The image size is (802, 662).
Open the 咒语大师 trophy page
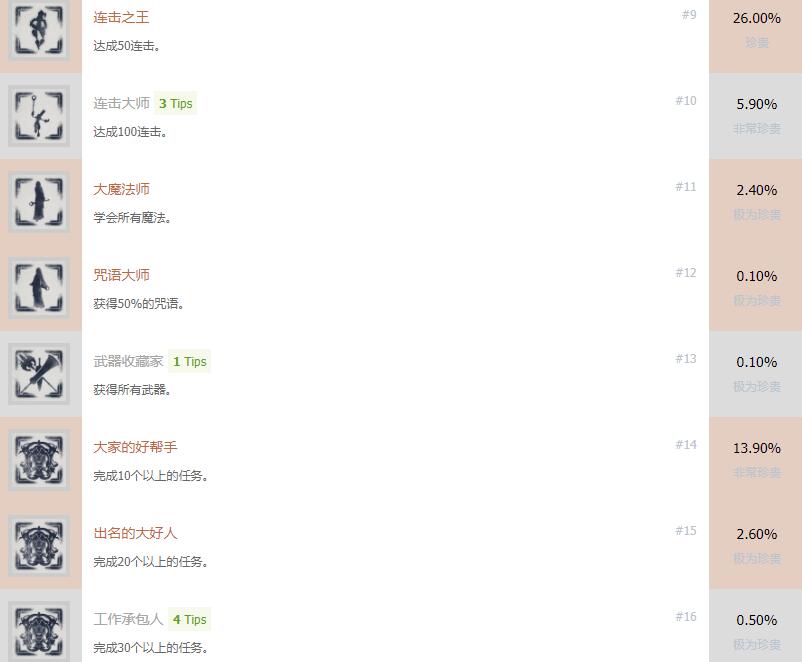click(x=121, y=275)
